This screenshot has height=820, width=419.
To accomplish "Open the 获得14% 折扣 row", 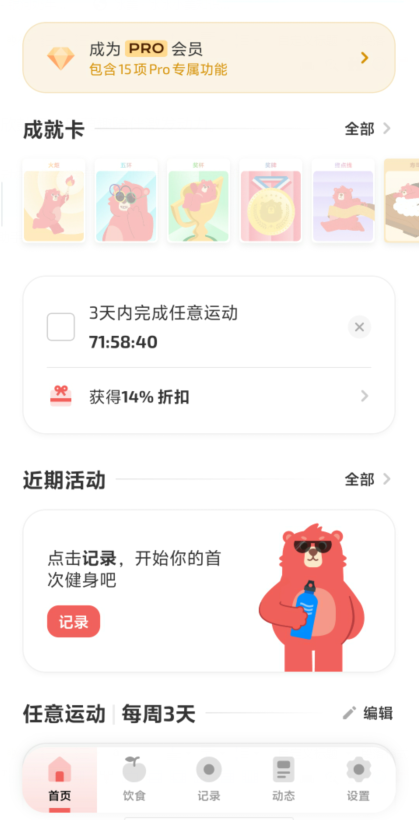I will pyautogui.click(x=209, y=397).
